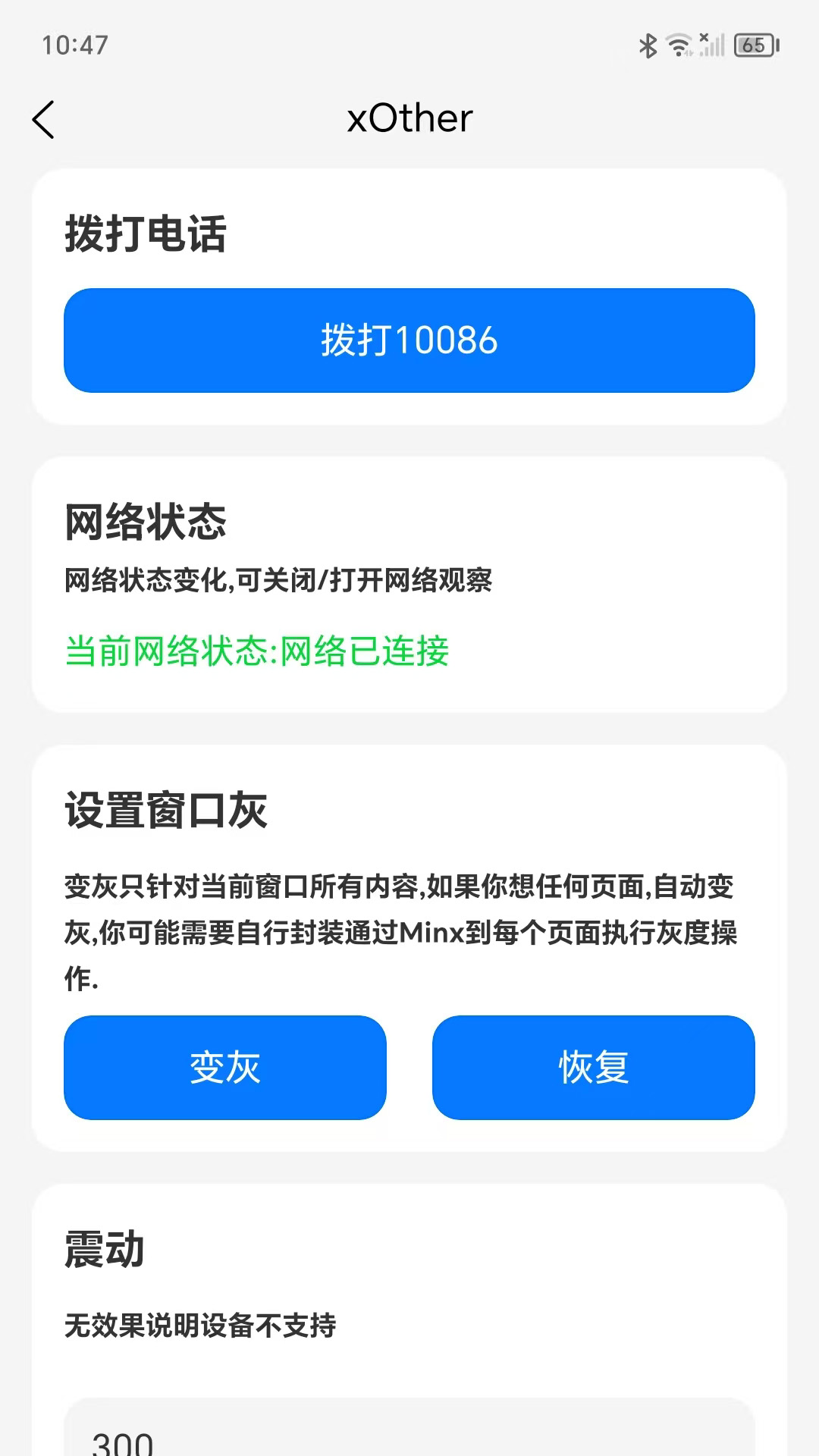Tap the Bluetooth icon in status bar
The image size is (819, 1456).
(648, 45)
